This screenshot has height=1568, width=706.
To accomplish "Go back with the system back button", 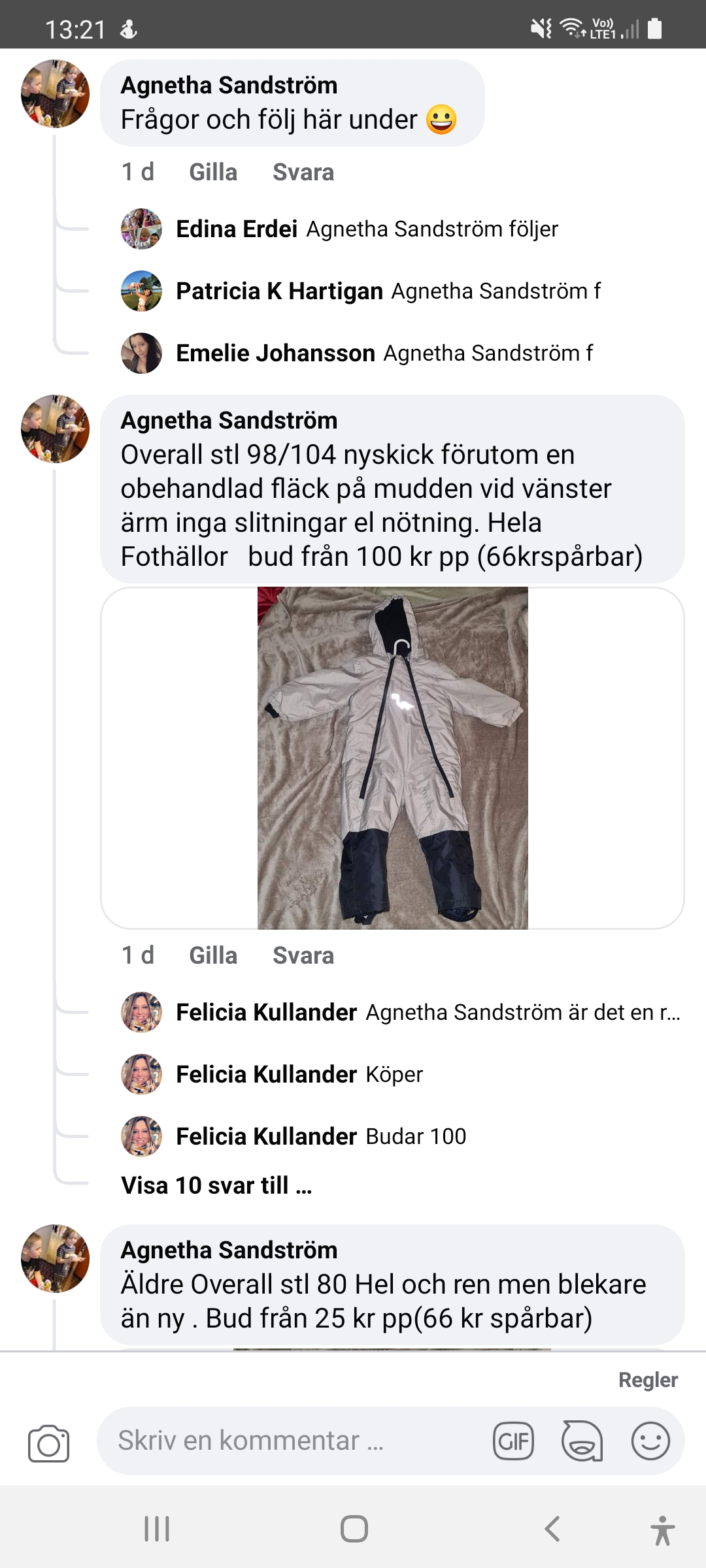I will (552, 1529).
